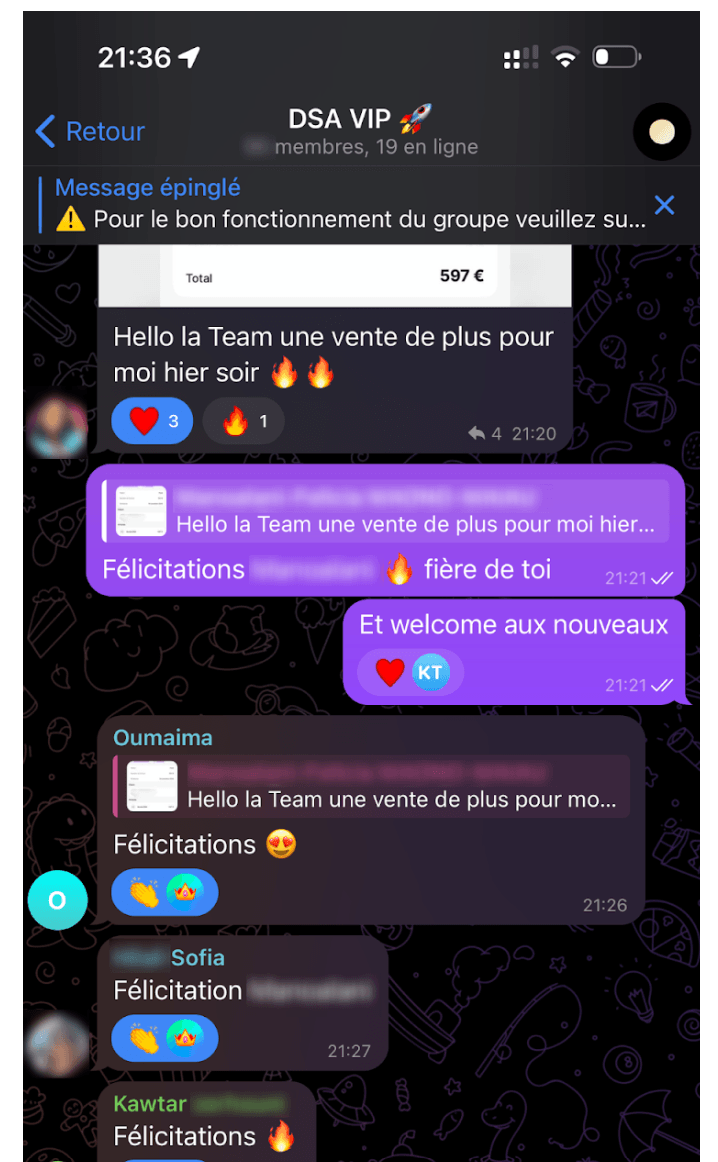718x1162 pixels.
Task: Open the group profile avatar
Action: tap(661, 131)
